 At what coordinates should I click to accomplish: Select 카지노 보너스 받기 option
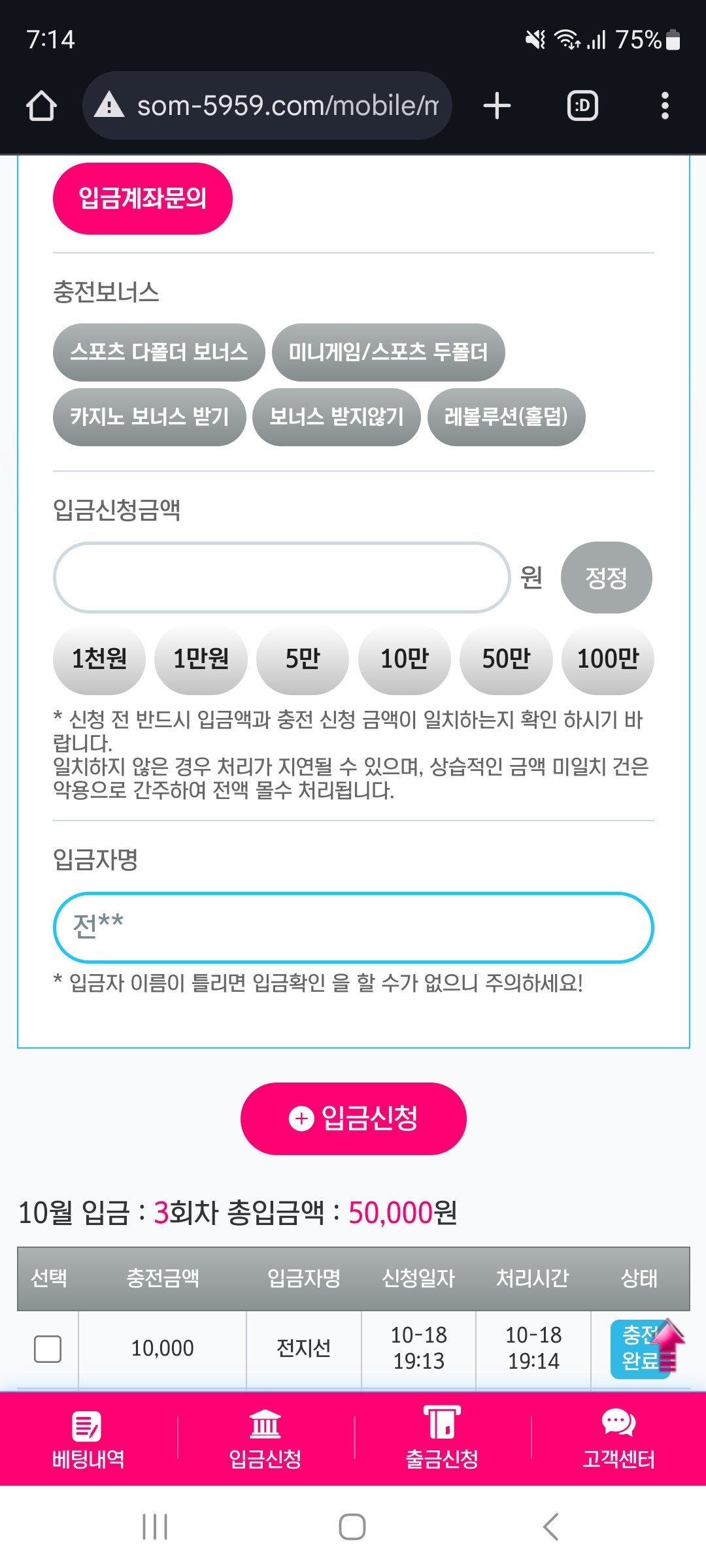tap(150, 417)
